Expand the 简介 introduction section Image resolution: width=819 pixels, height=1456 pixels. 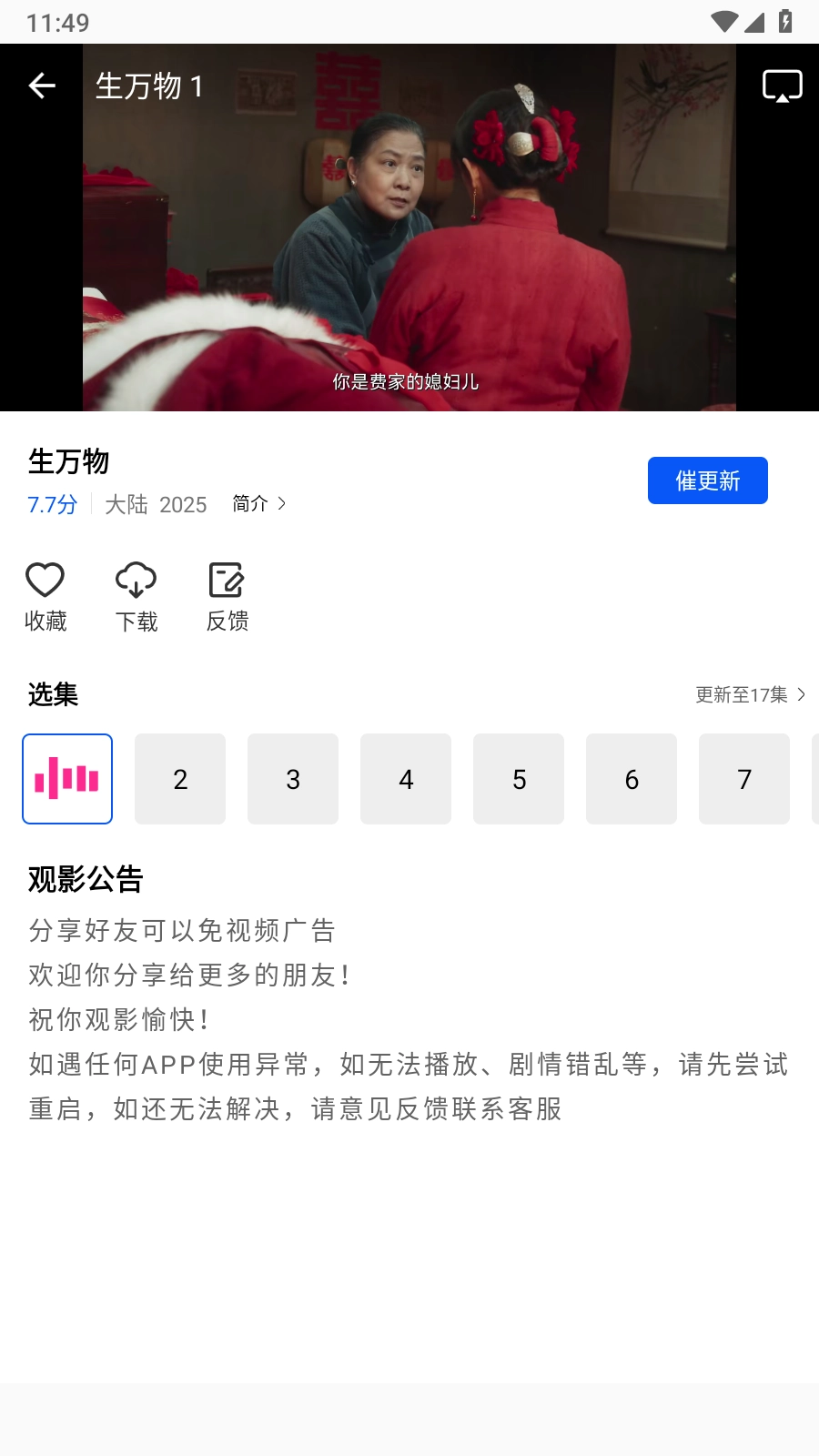click(x=258, y=503)
